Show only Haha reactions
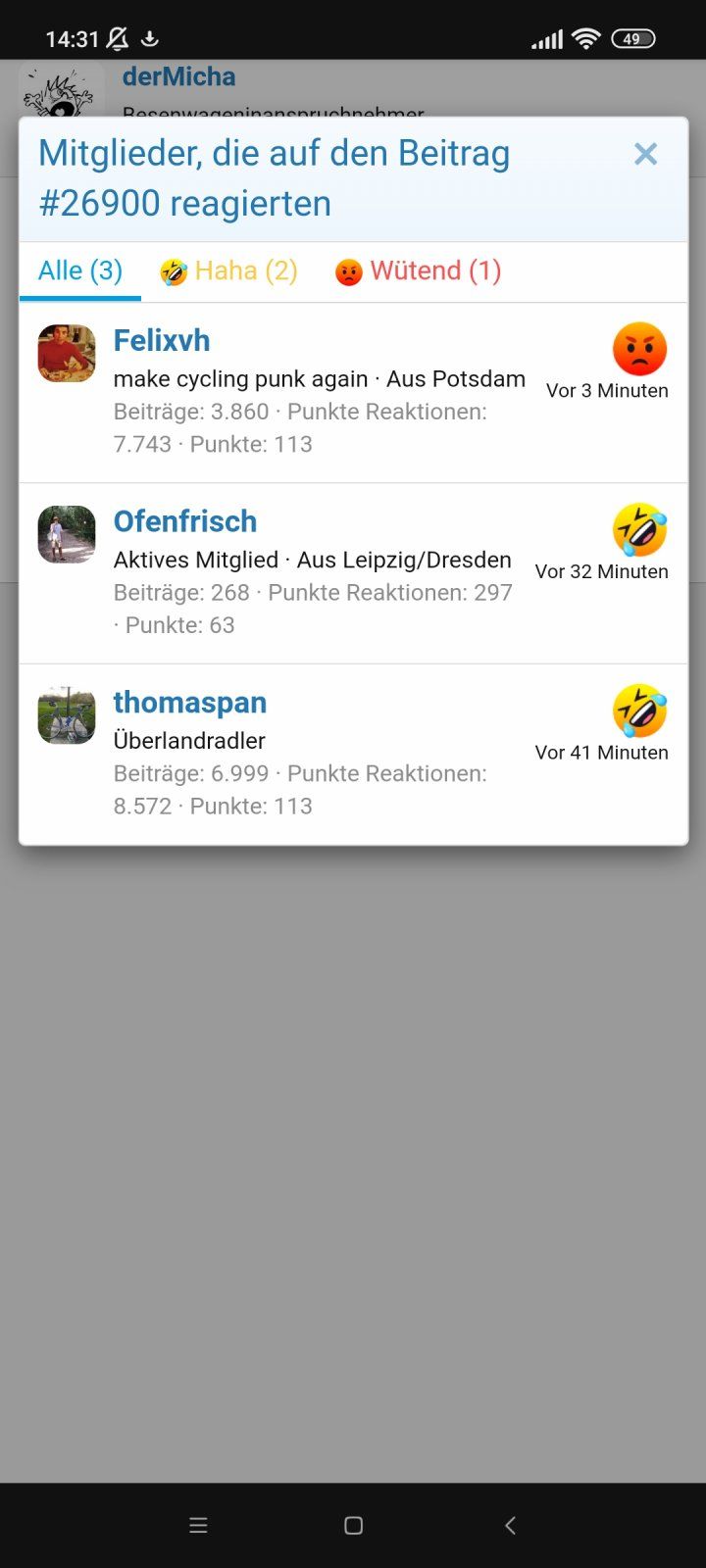 [228, 270]
